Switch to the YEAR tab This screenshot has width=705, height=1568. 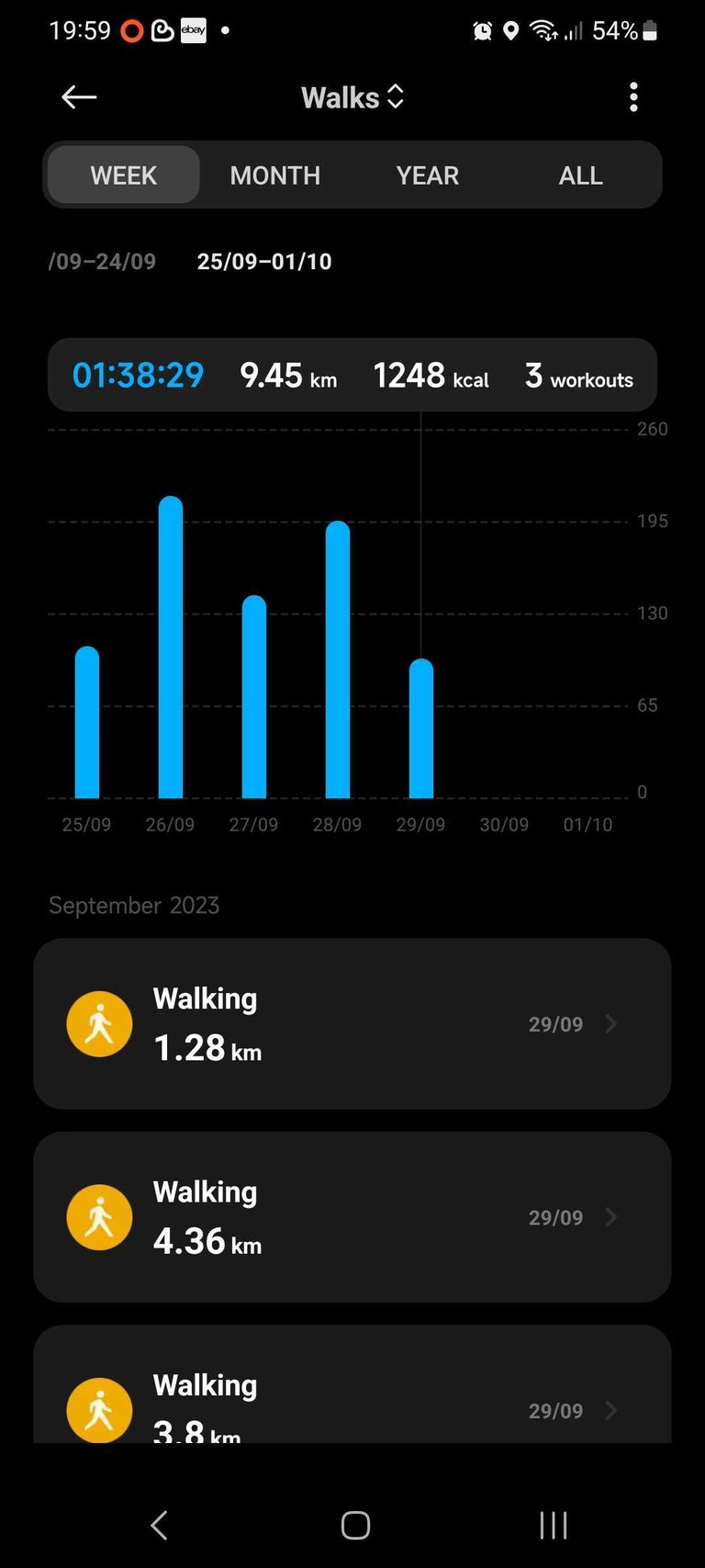(x=427, y=175)
